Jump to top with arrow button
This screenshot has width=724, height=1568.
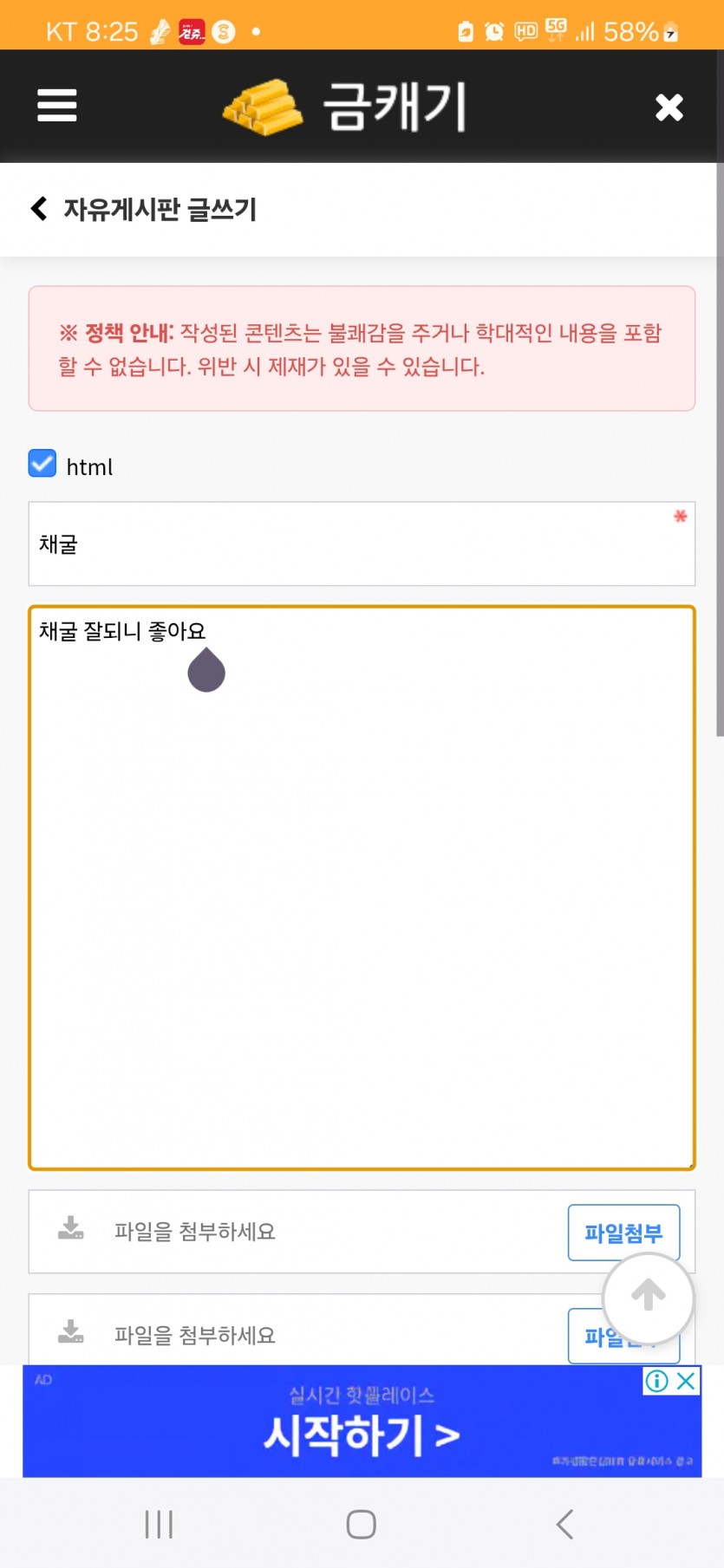(649, 1297)
